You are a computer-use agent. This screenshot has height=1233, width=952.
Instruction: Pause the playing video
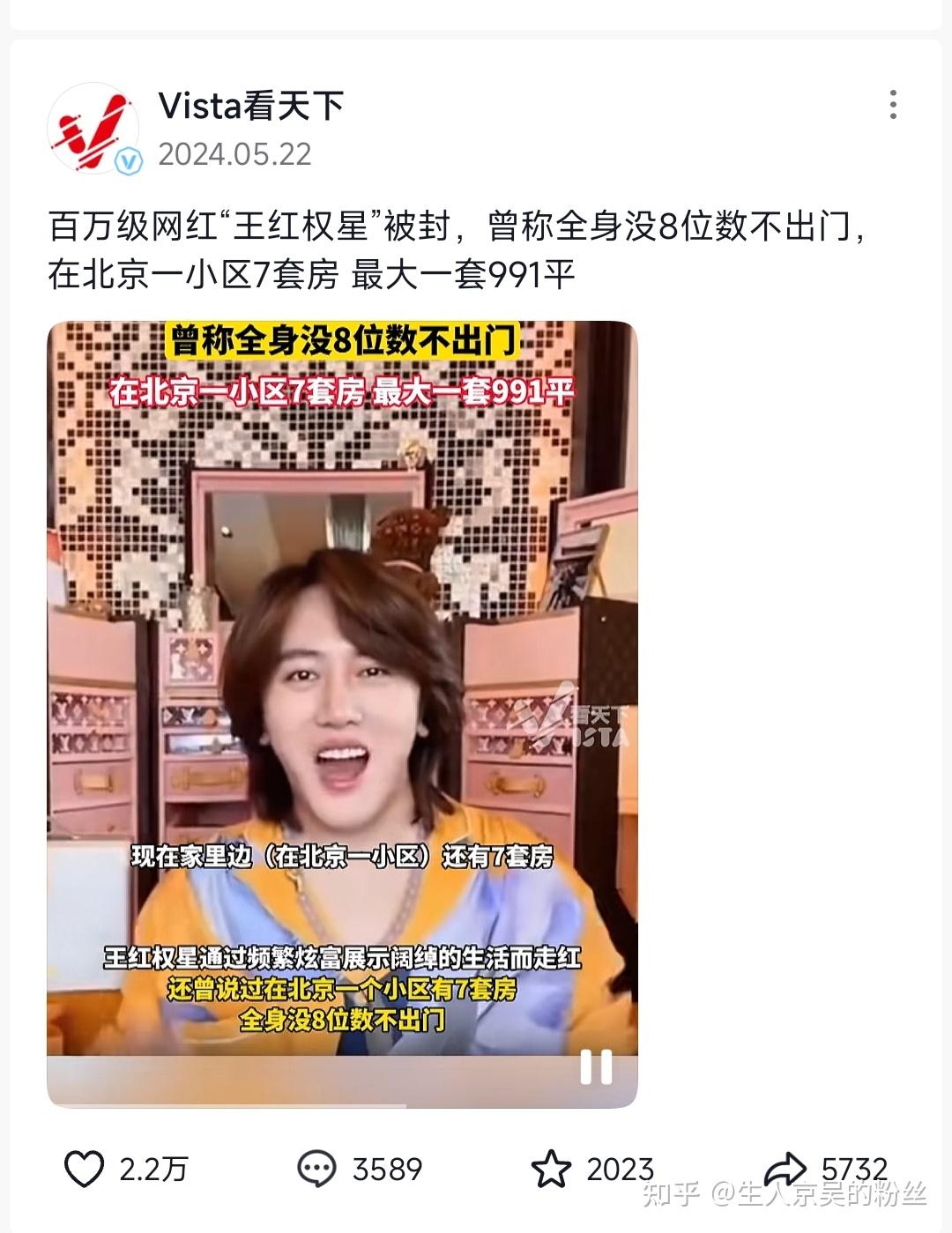[596, 1067]
